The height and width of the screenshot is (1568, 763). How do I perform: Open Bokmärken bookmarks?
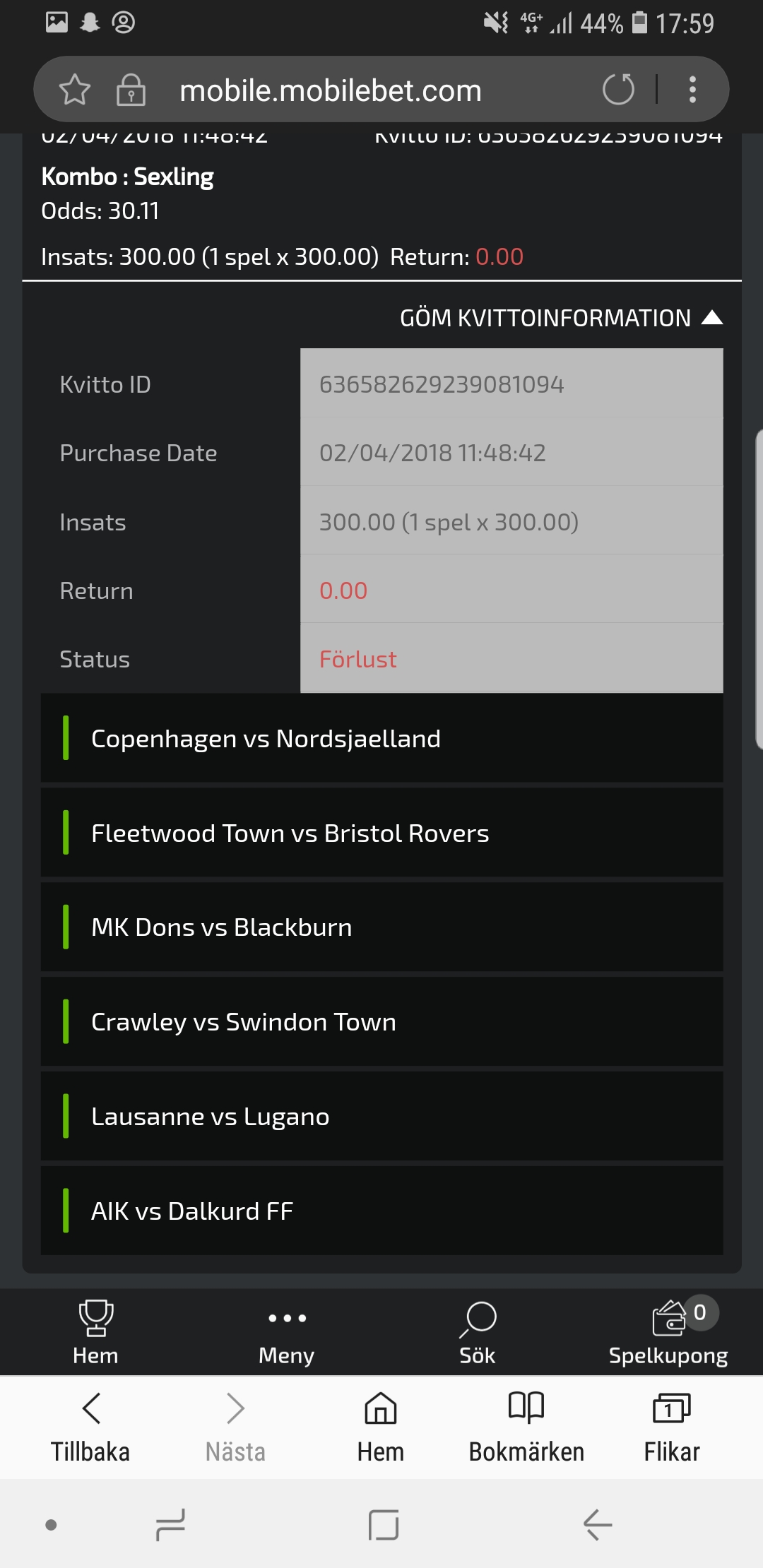526,1427
